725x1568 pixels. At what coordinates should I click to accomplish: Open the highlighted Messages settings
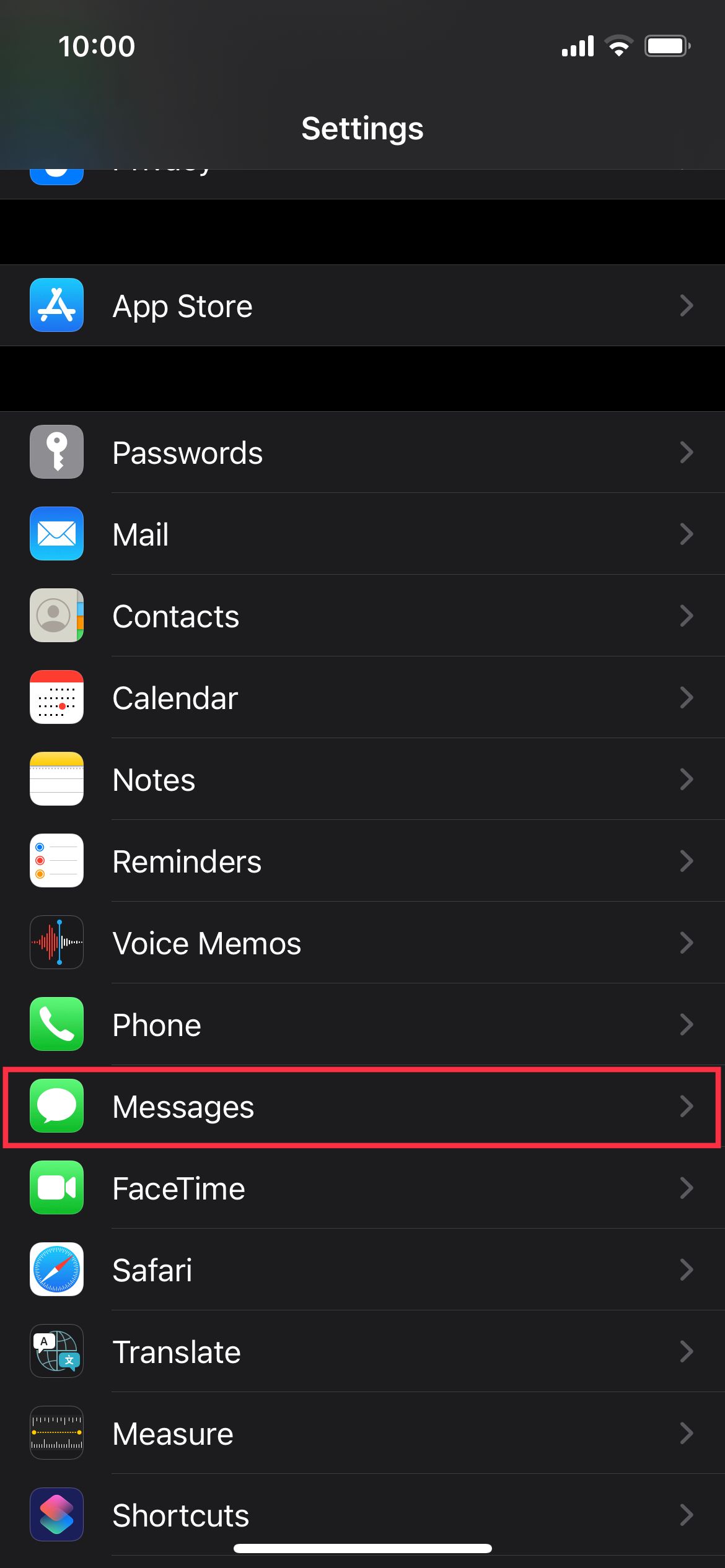tap(362, 1106)
